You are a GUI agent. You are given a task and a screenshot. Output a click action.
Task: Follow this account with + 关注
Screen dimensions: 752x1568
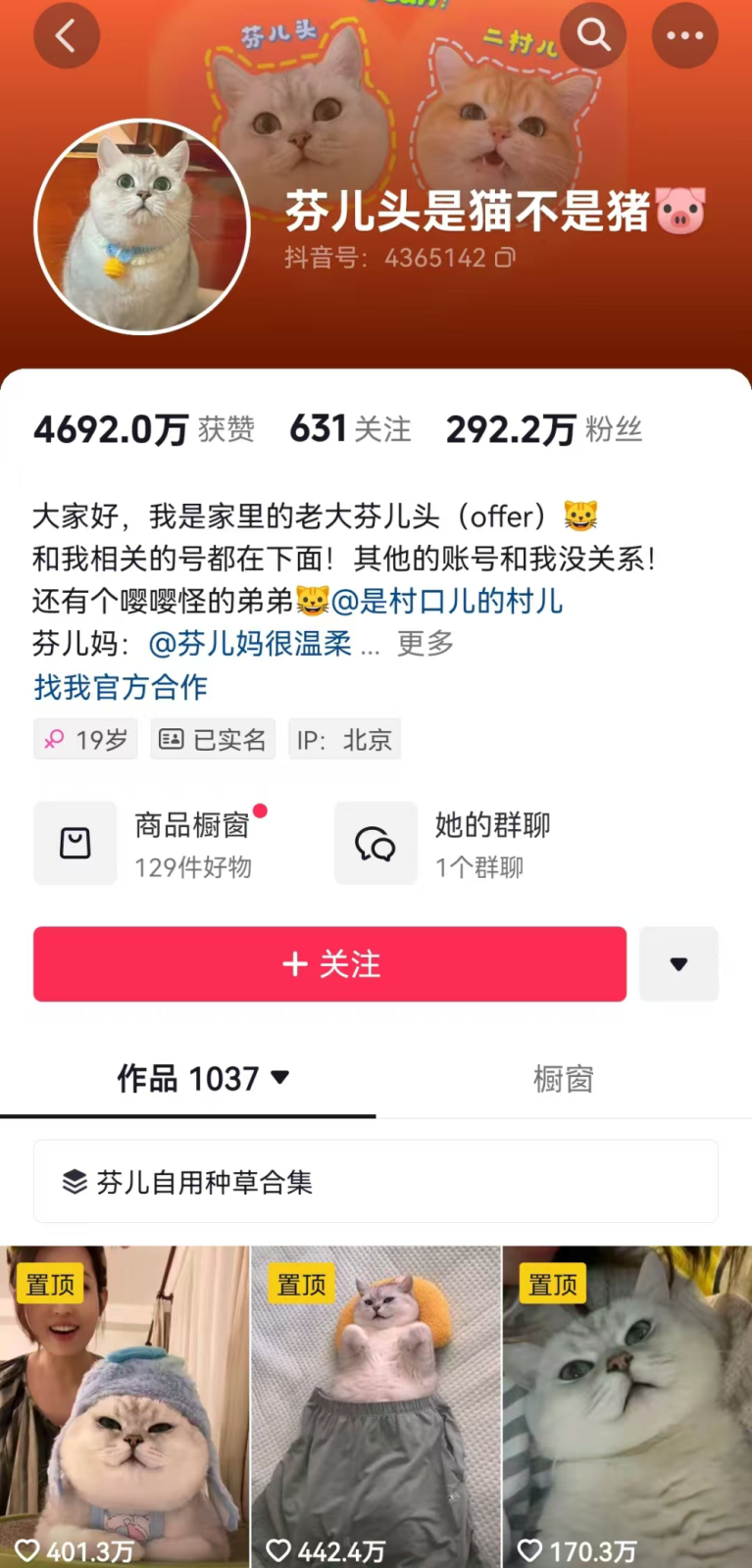point(329,963)
